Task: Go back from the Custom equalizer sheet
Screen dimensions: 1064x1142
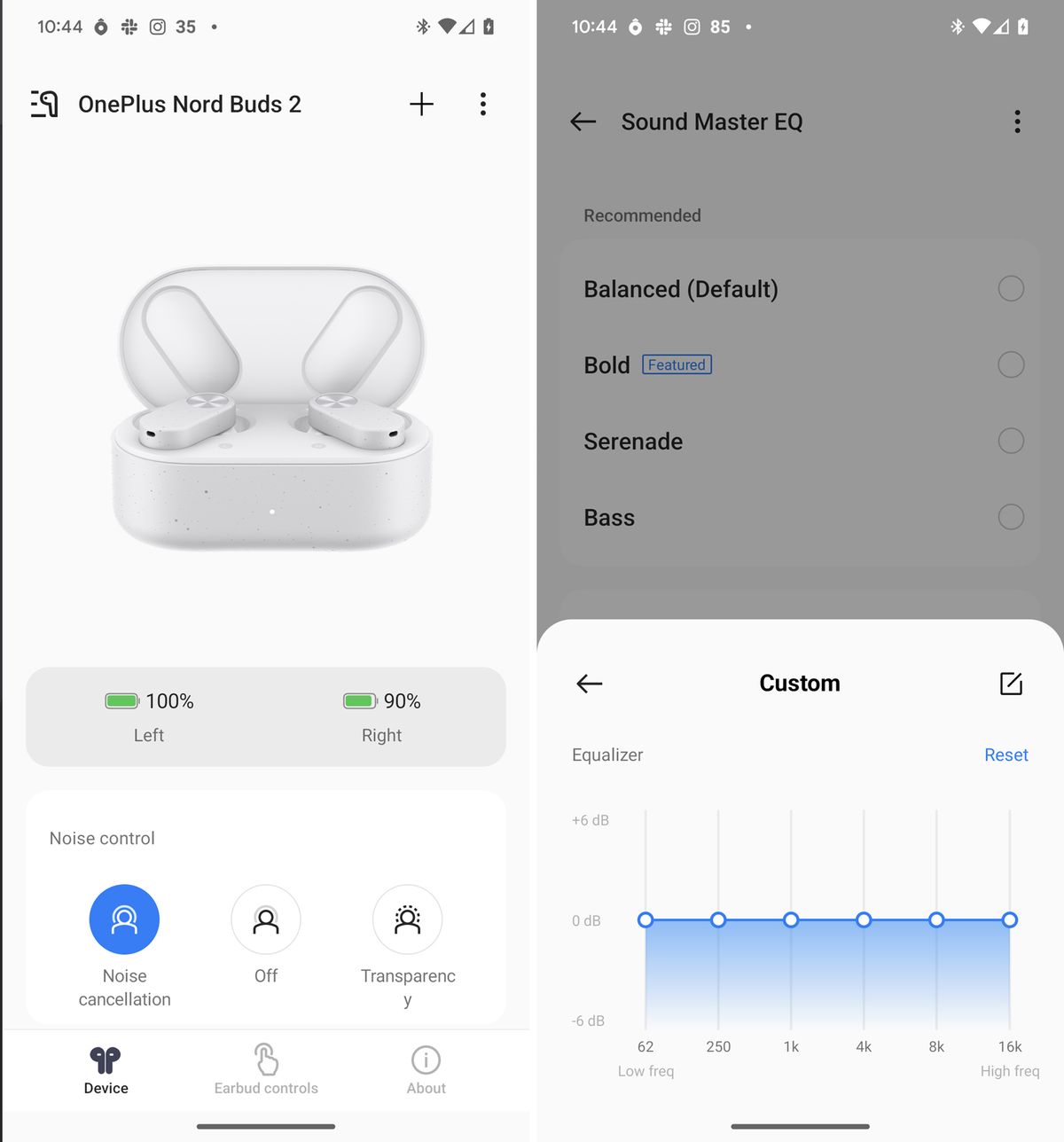Action: coord(590,684)
